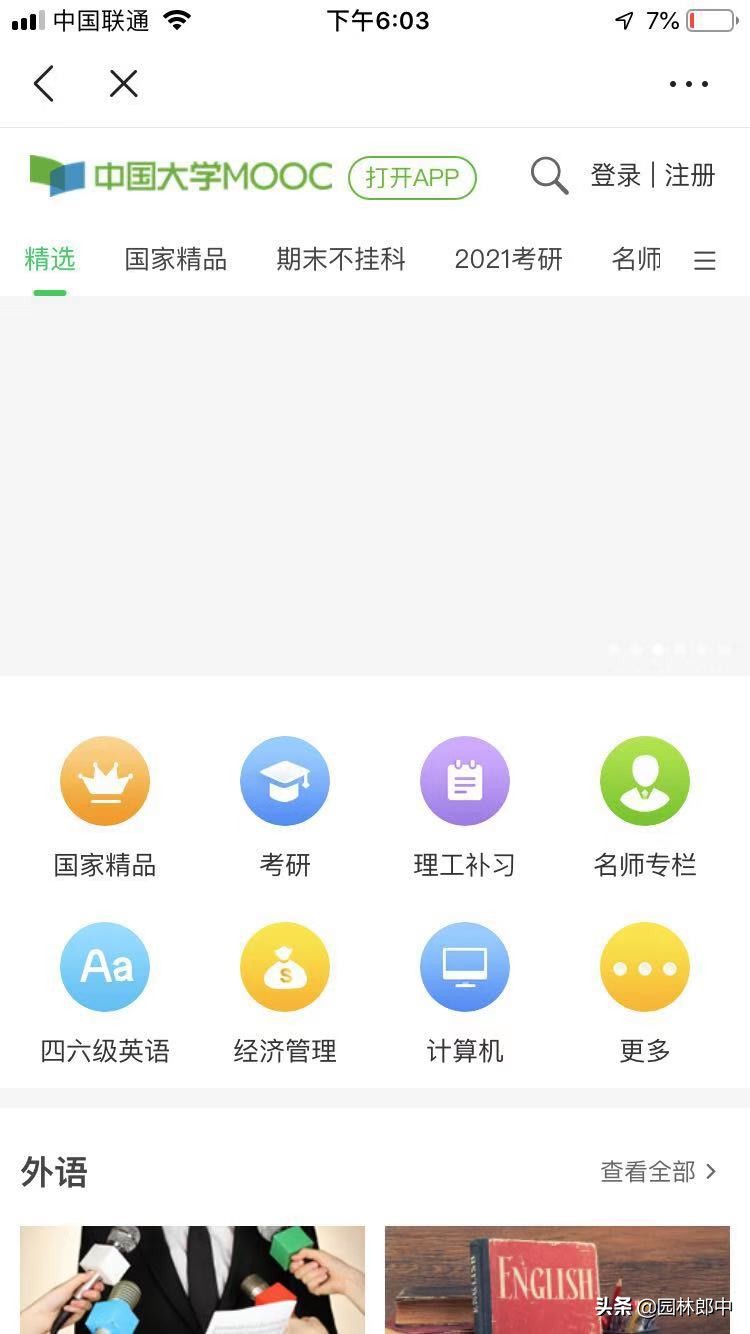Viewport: 750px width, 1334px height.
Task: Open 四六级英语 Aa icon
Action: [105, 966]
